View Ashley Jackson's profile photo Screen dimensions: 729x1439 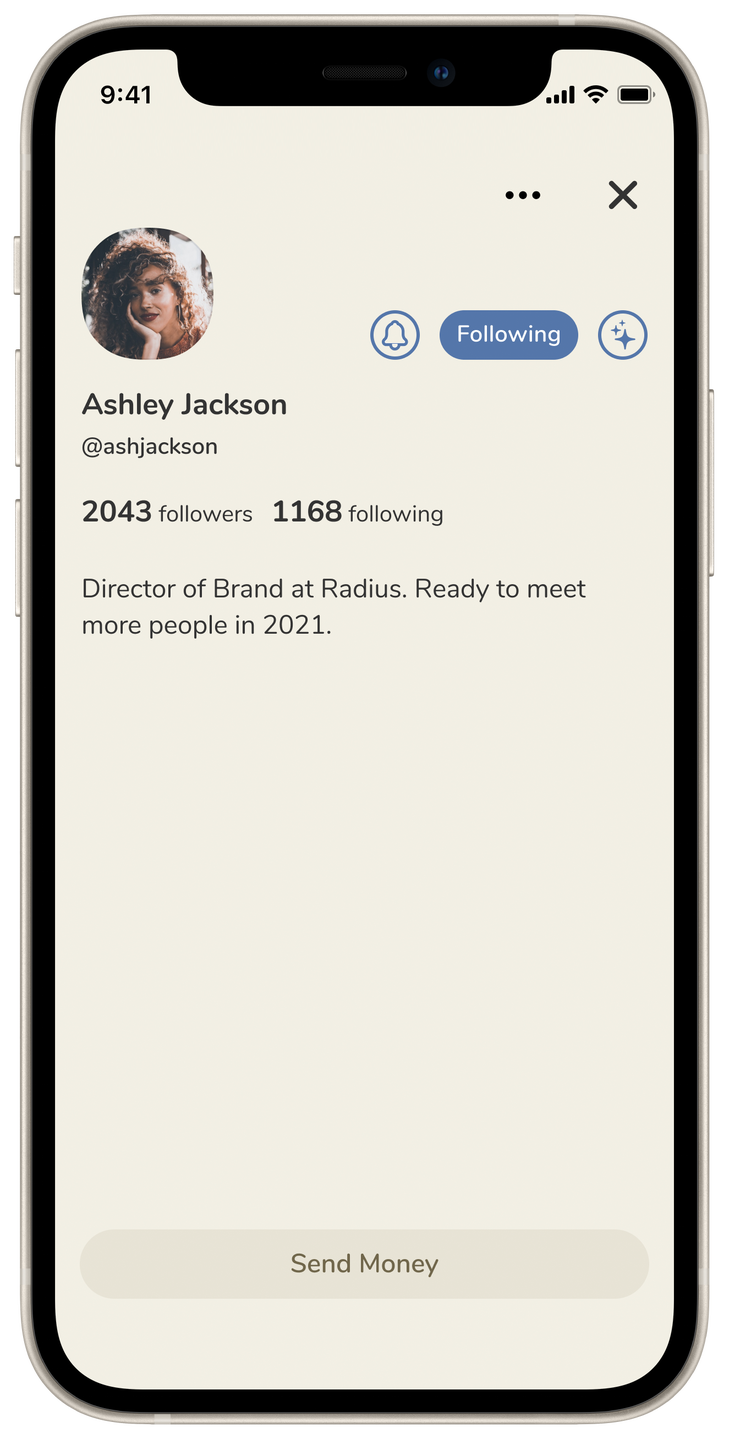click(147, 293)
